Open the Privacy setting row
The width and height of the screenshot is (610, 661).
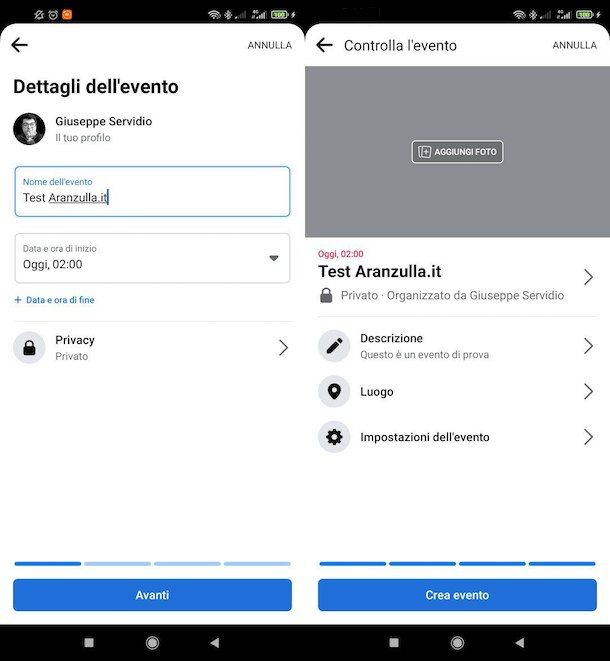coord(152,347)
